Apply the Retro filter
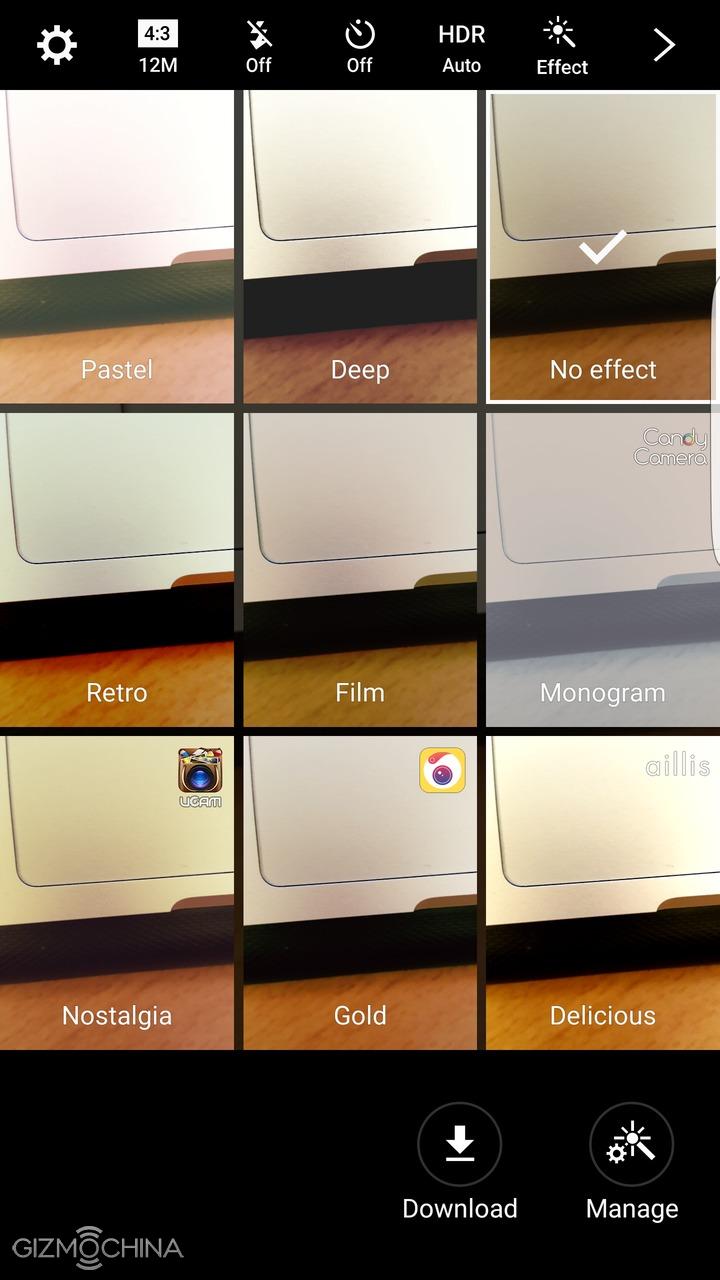The height and width of the screenshot is (1280, 720). [117, 570]
